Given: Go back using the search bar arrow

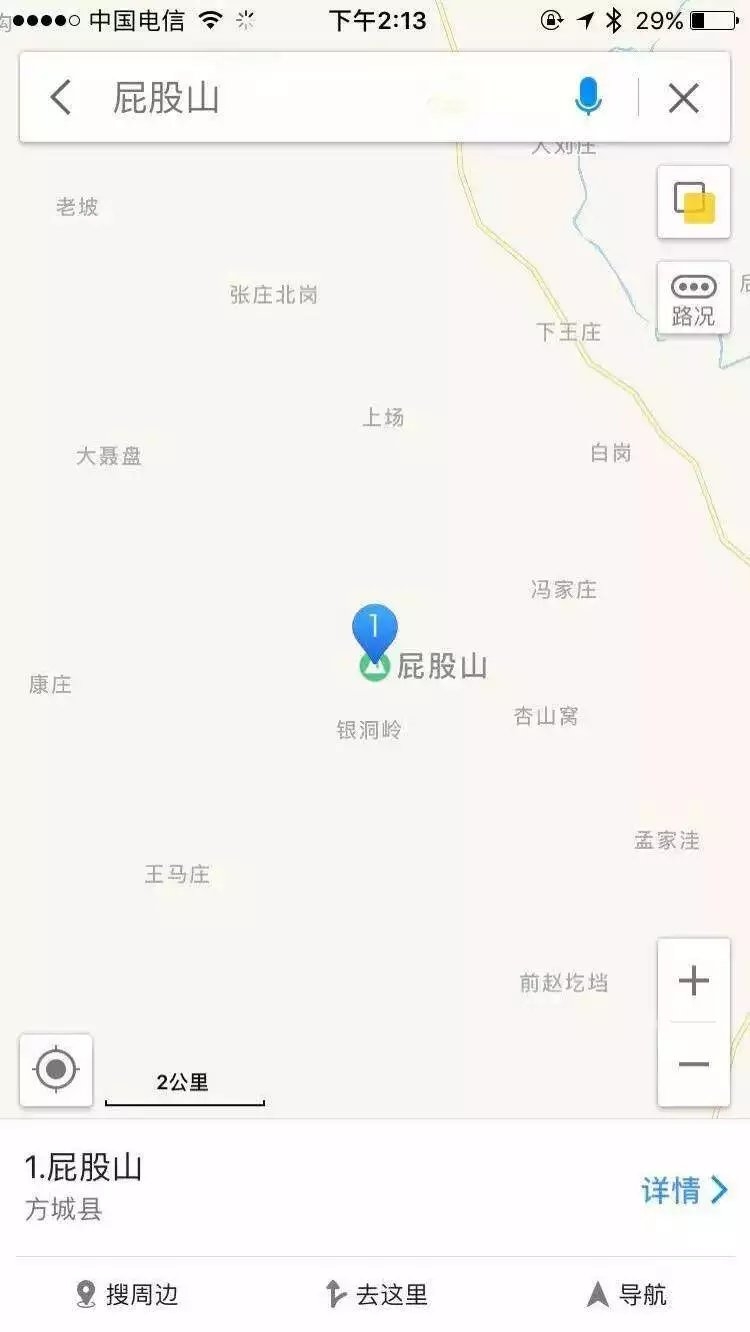Looking at the screenshot, I should tap(61, 98).
